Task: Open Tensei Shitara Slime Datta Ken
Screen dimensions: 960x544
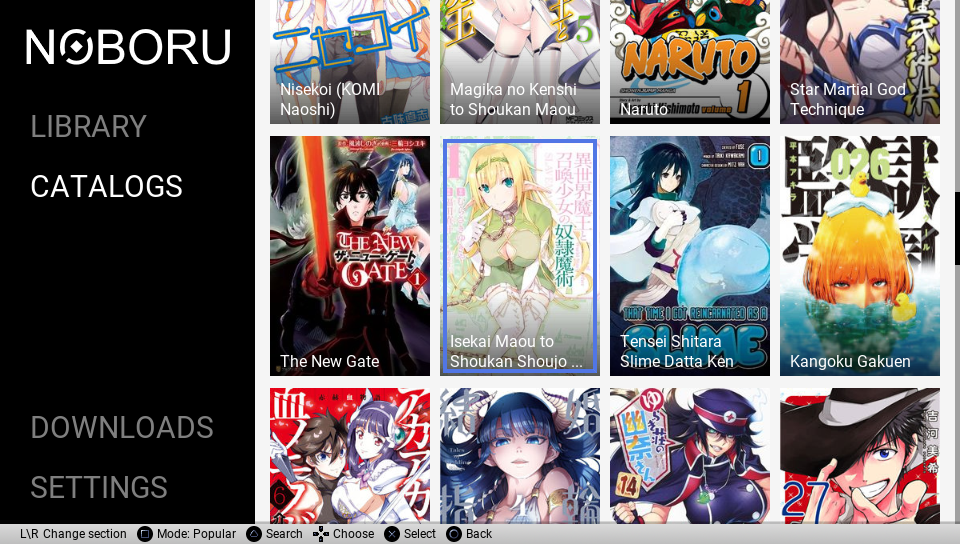Action: click(690, 256)
